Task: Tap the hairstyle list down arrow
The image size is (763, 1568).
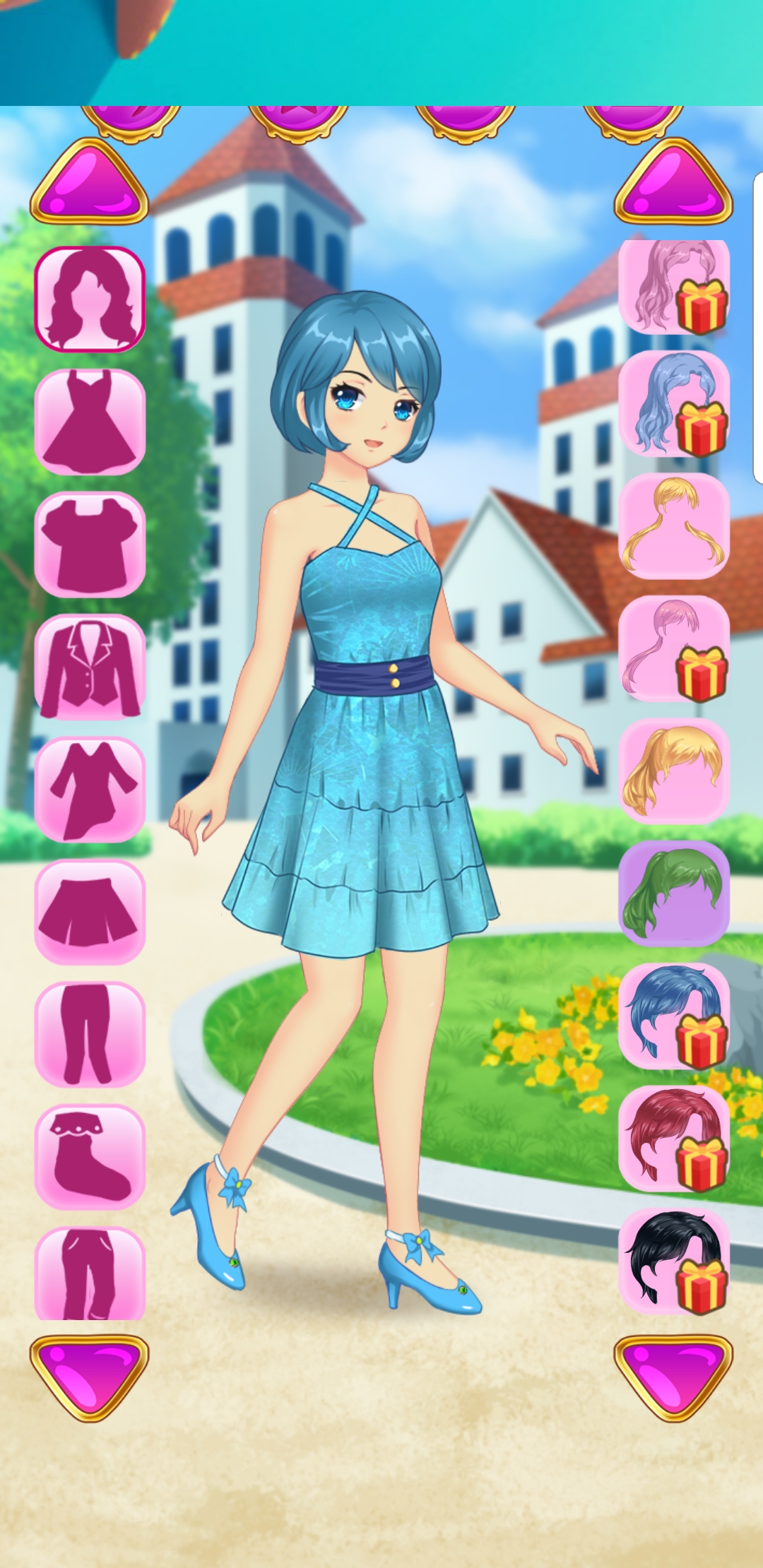Action: click(673, 1378)
